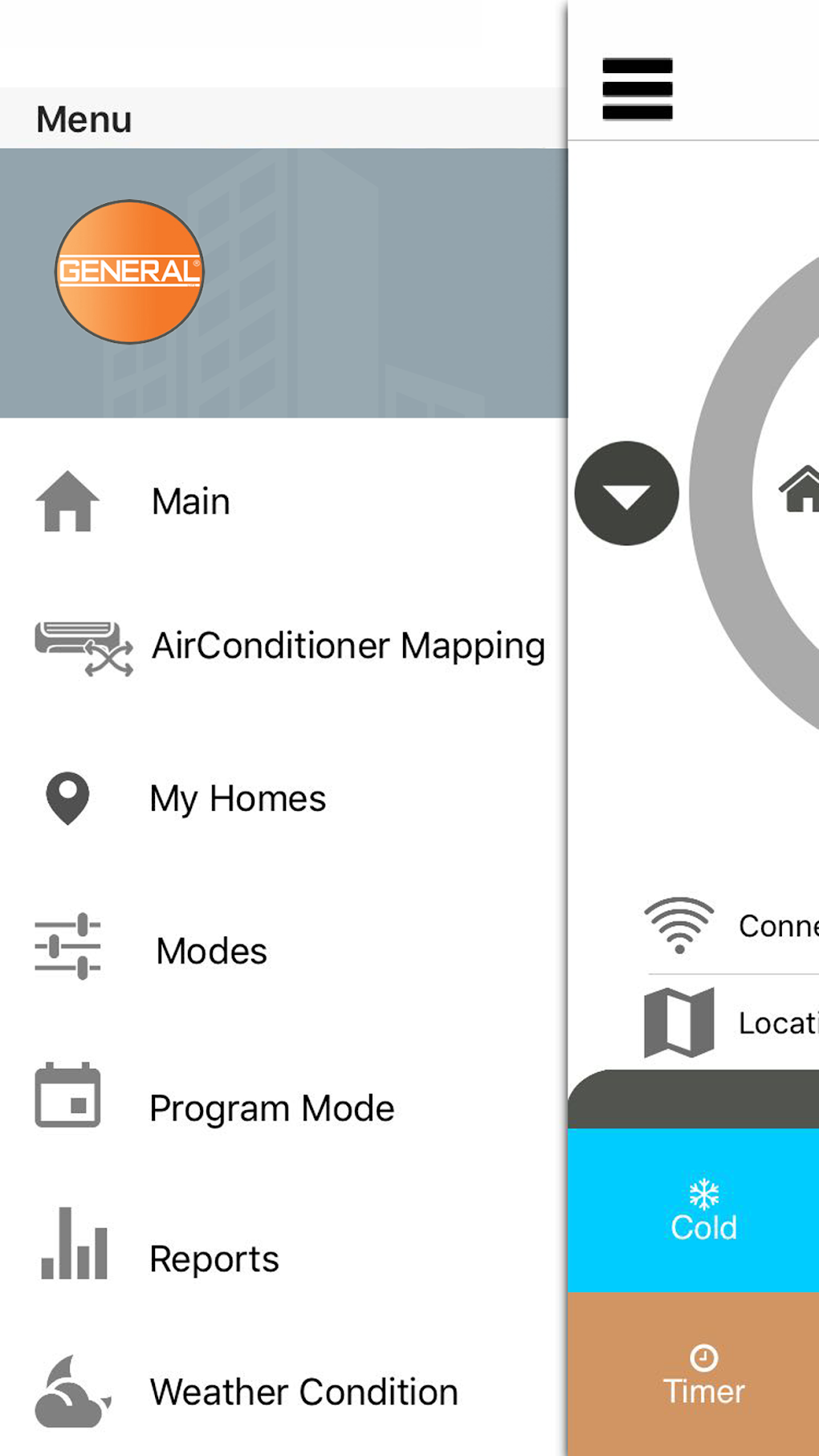Select My Homes from the menu

tap(237, 797)
